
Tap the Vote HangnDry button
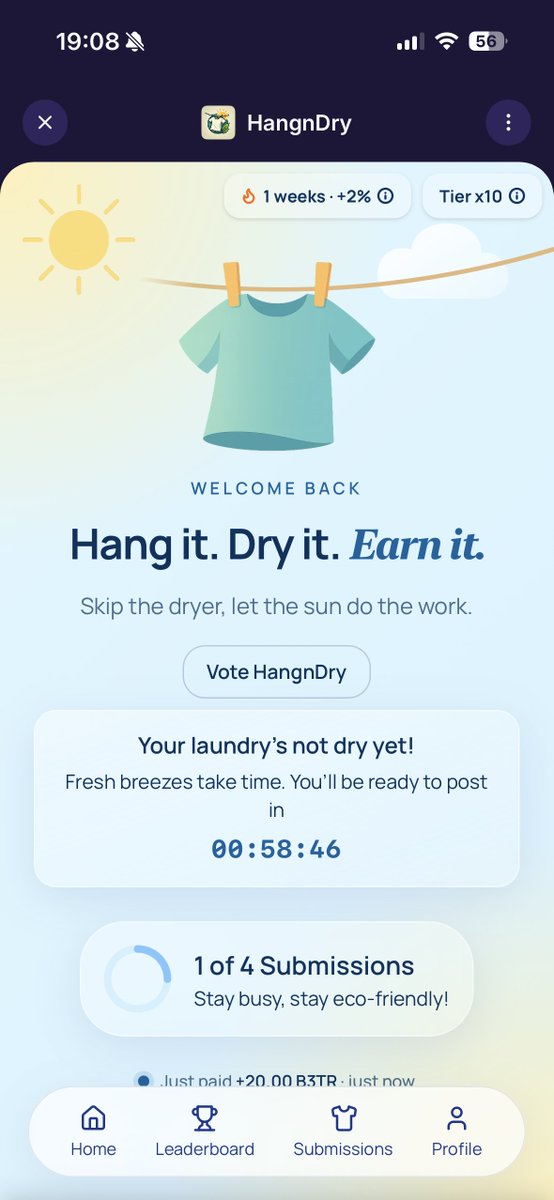(276, 672)
